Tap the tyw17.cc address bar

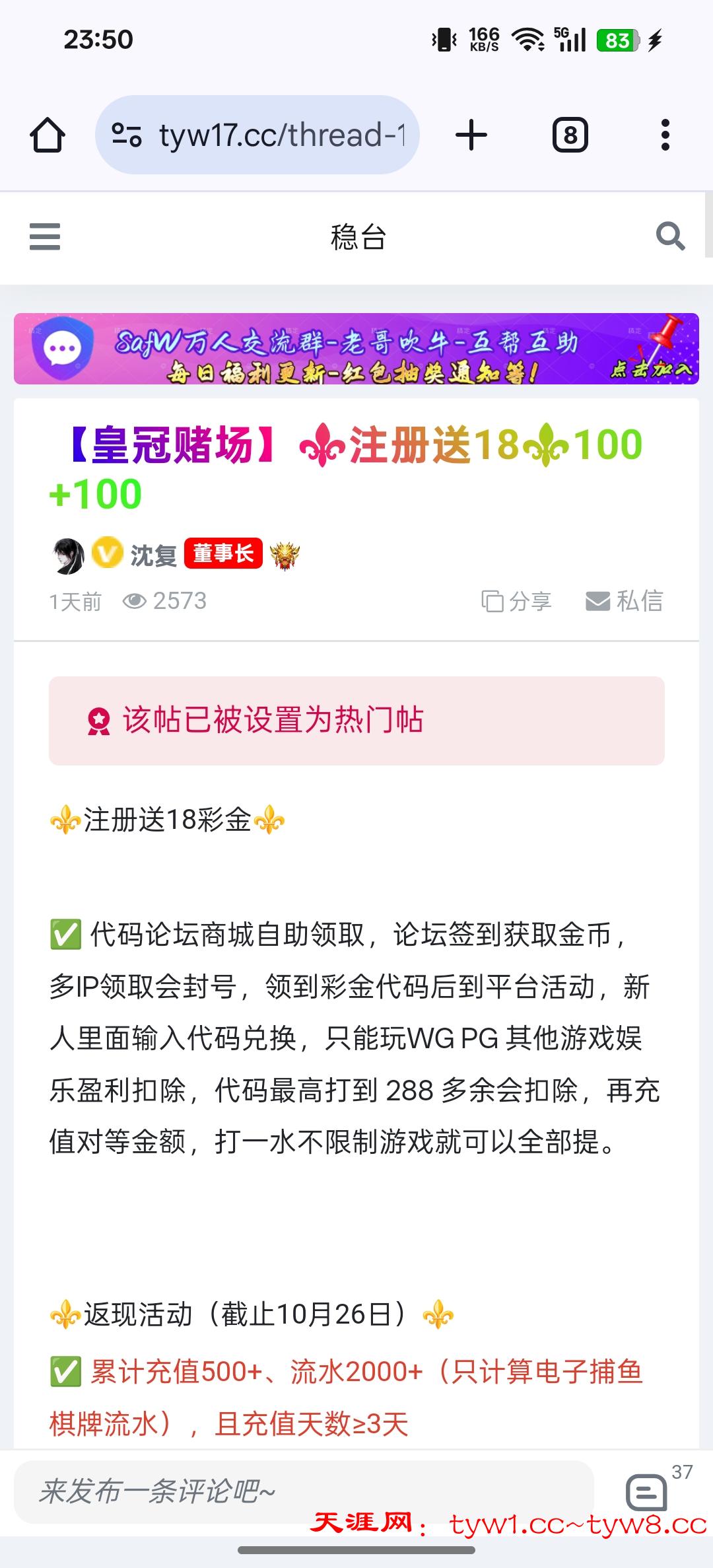coord(257,135)
